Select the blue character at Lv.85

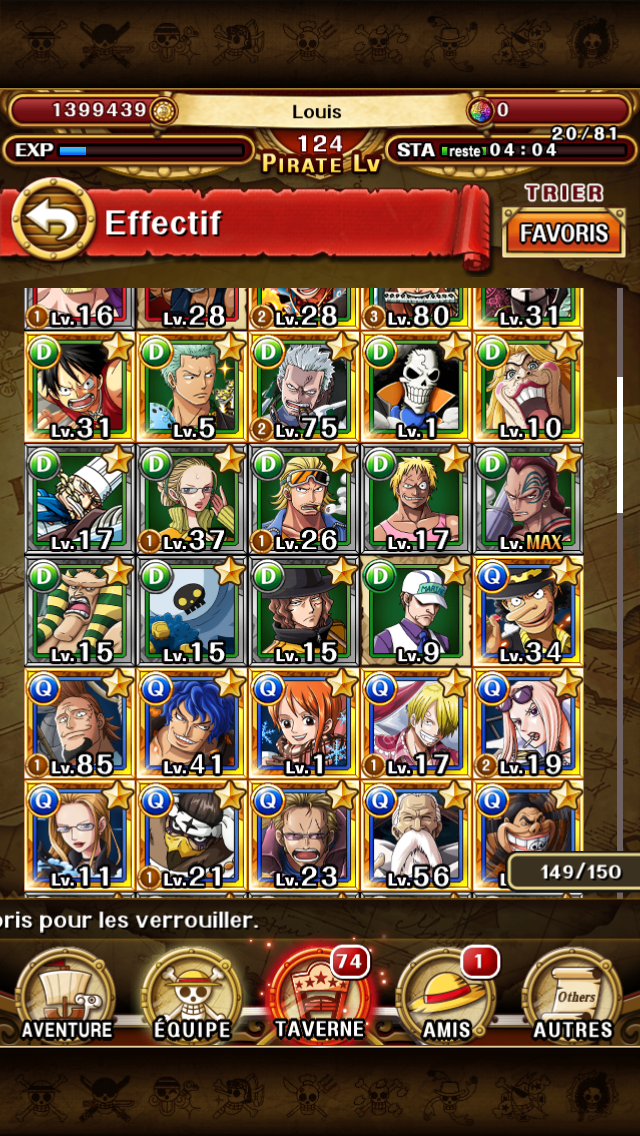(78, 722)
